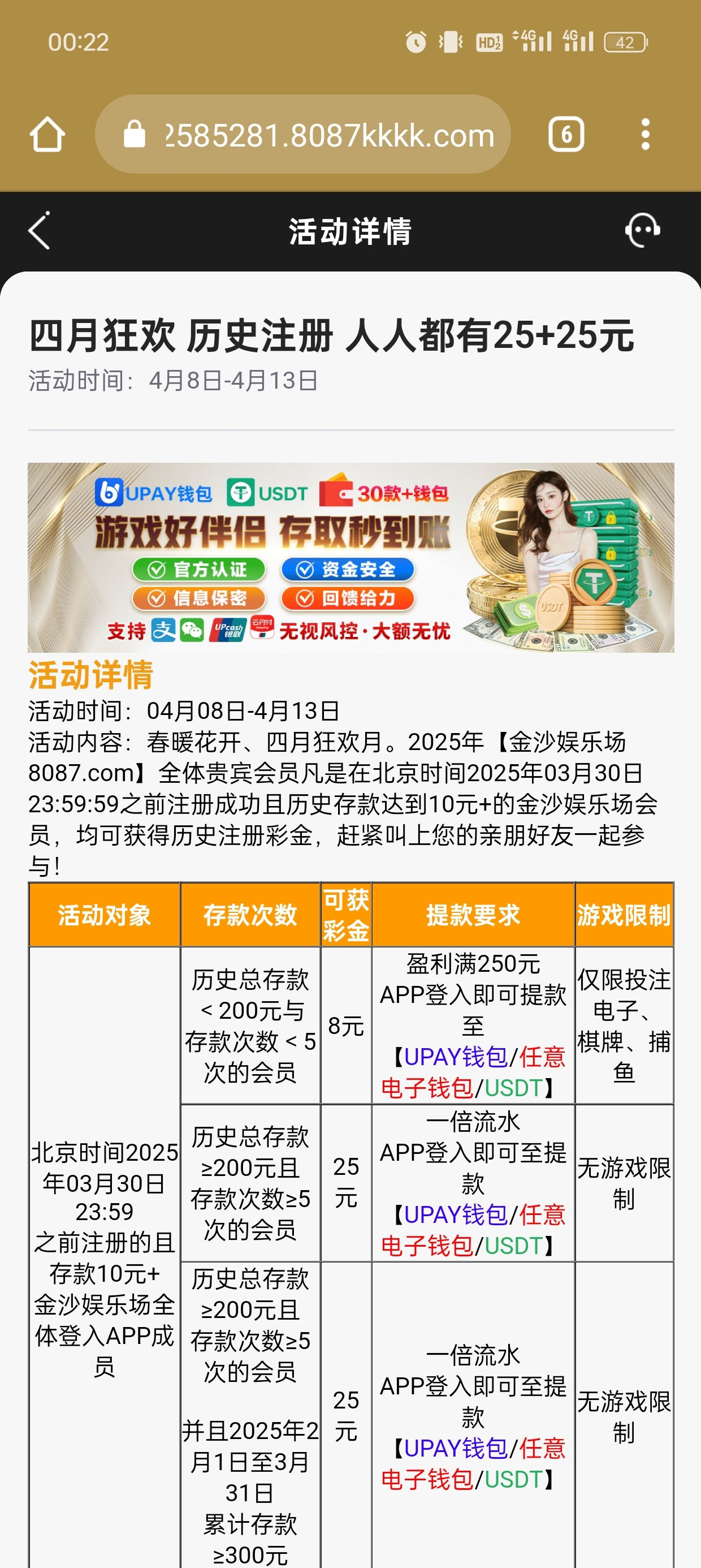The height and width of the screenshot is (1568, 701).
Task: Open the UPAY wallet promo banner
Action: tap(350, 557)
